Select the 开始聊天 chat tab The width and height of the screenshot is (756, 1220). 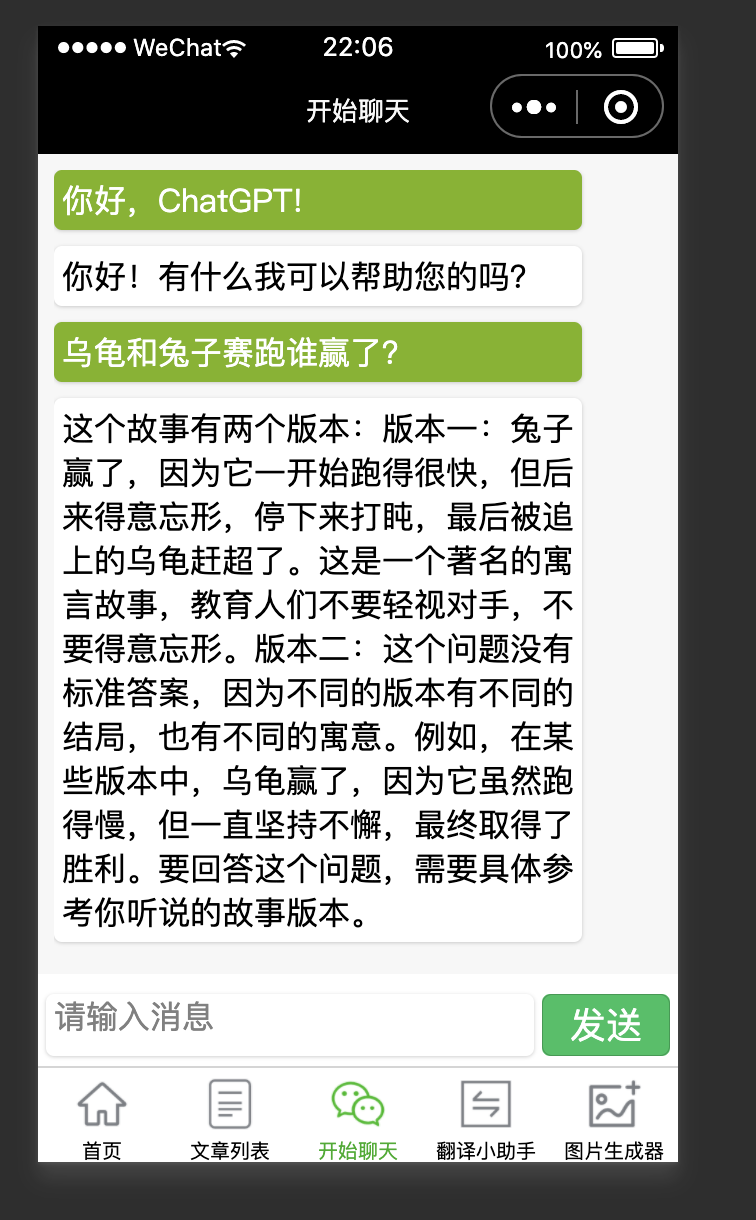[358, 1119]
